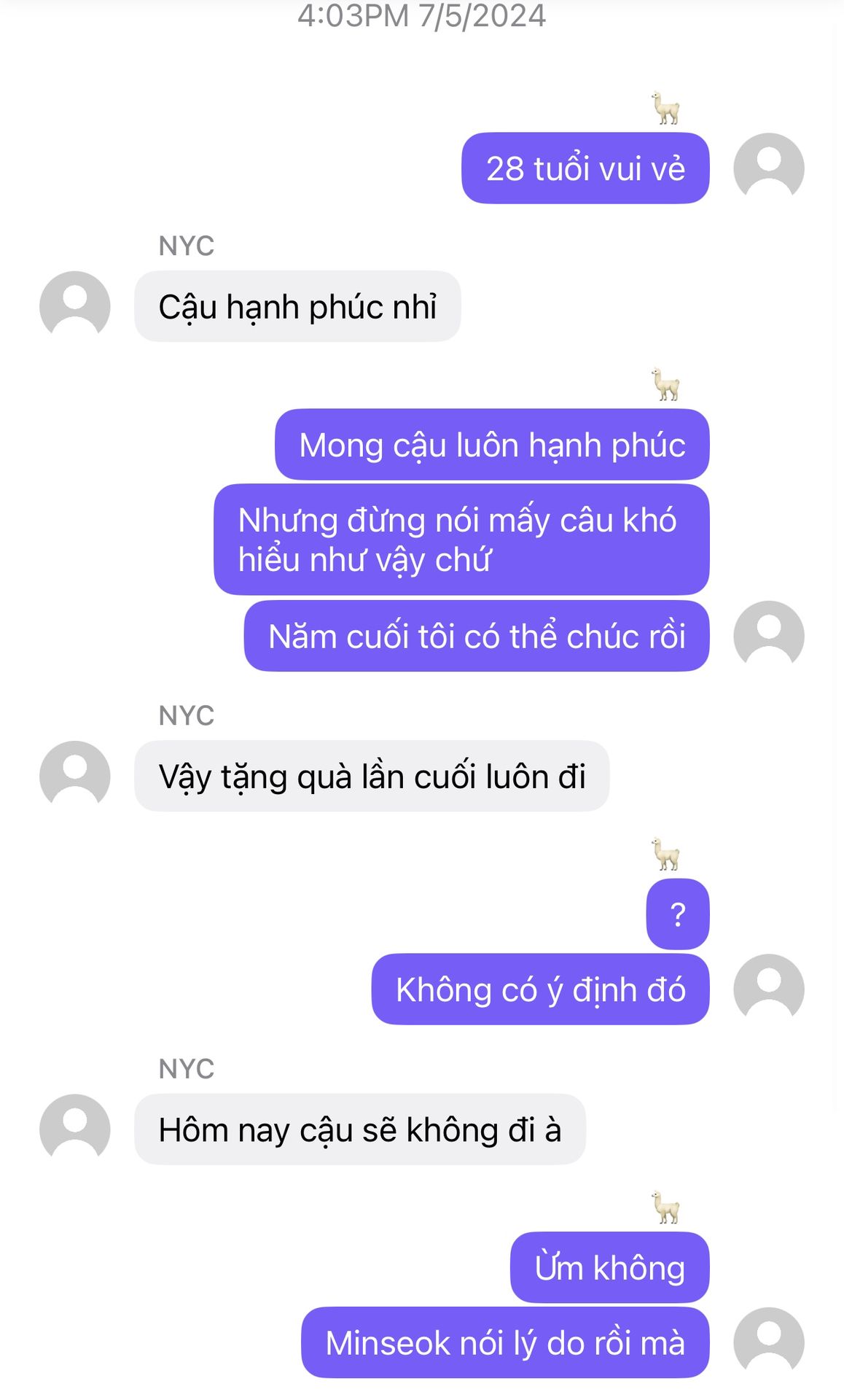
Task: Tap sender avatar next to "Không có ý định đó"
Action: (x=768, y=989)
